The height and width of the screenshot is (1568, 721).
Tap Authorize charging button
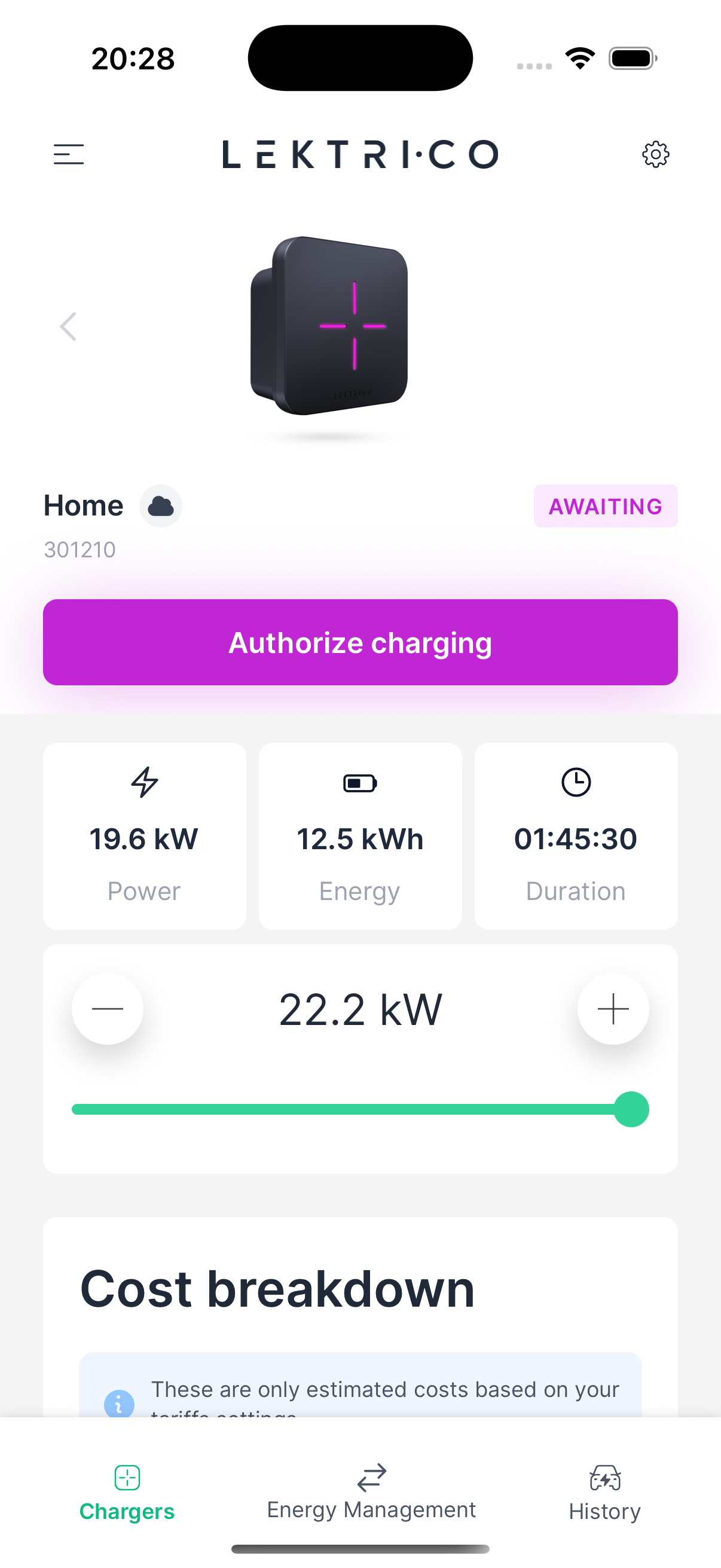point(360,642)
